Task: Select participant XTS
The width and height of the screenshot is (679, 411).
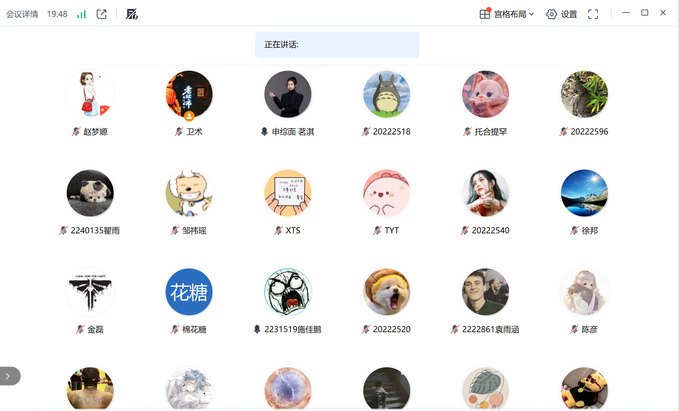Action: tap(288, 193)
